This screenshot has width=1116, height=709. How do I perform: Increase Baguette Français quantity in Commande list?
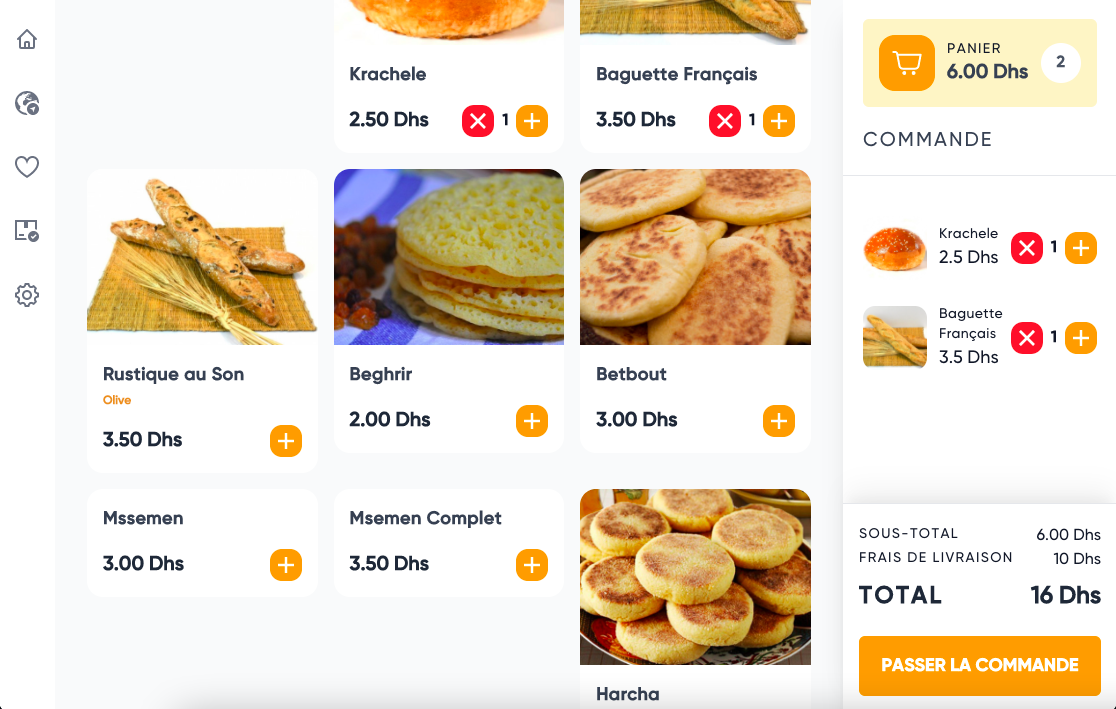pos(1081,338)
